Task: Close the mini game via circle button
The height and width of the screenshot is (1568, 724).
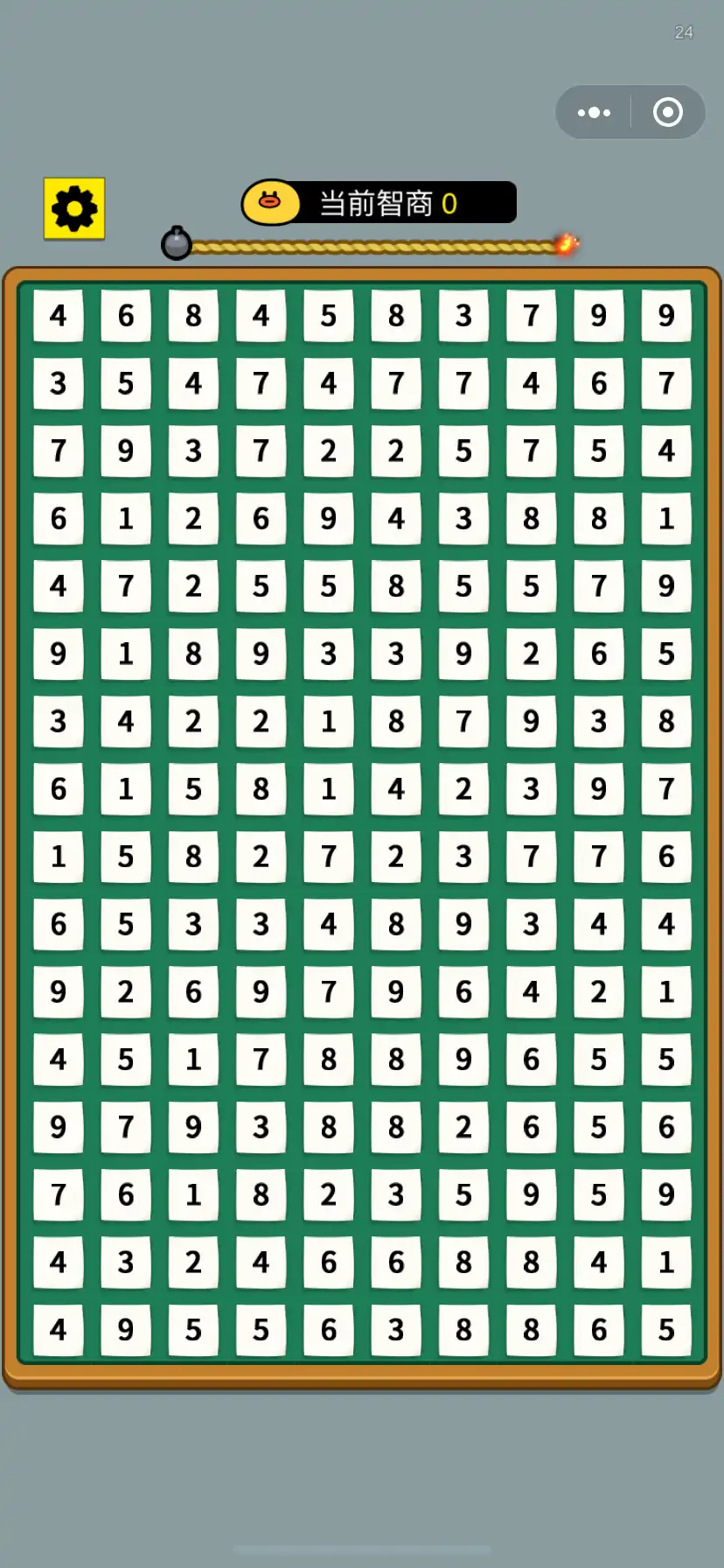Action: coord(668,113)
